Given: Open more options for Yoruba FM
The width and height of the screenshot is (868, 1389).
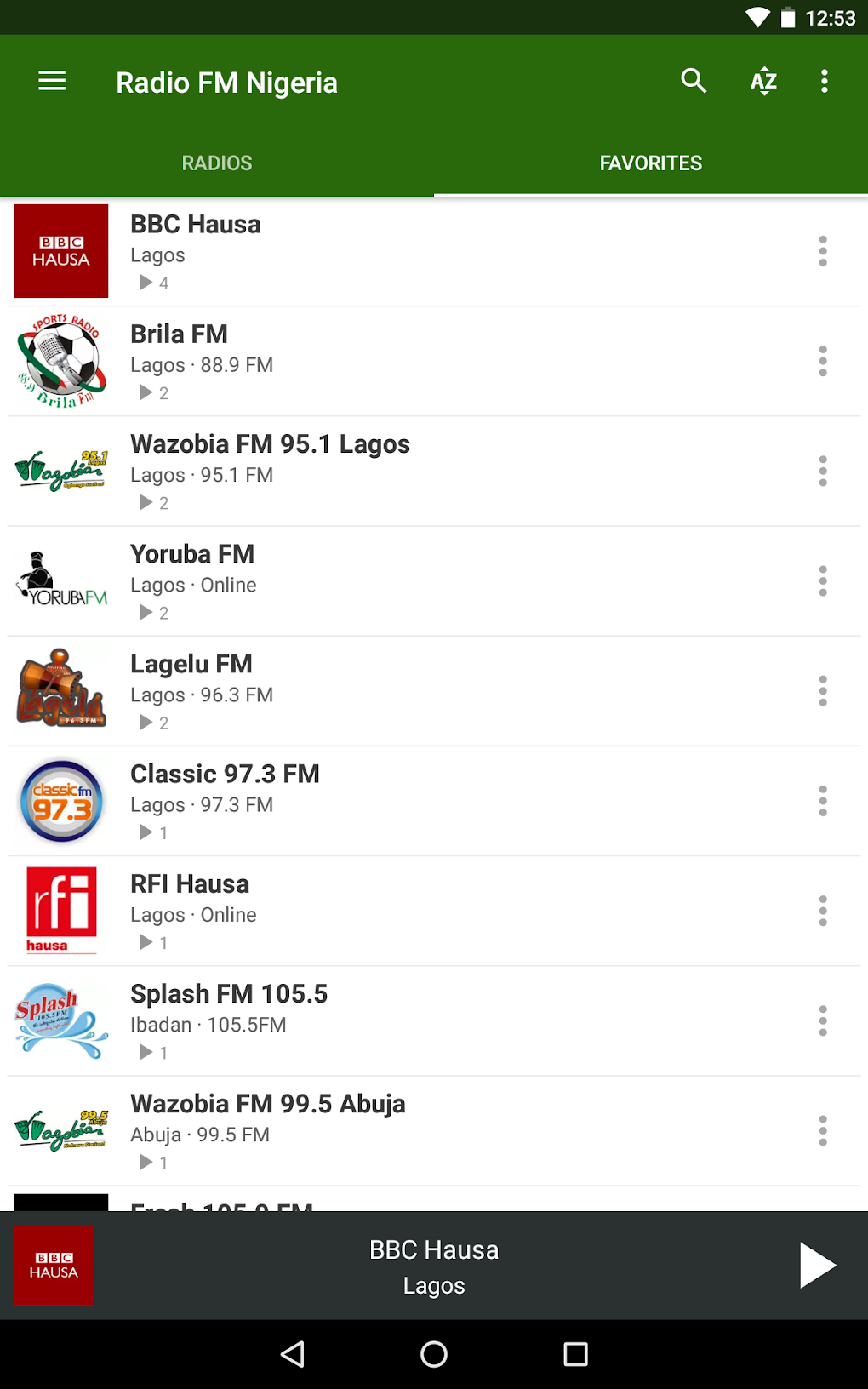Looking at the screenshot, I should coord(823,580).
